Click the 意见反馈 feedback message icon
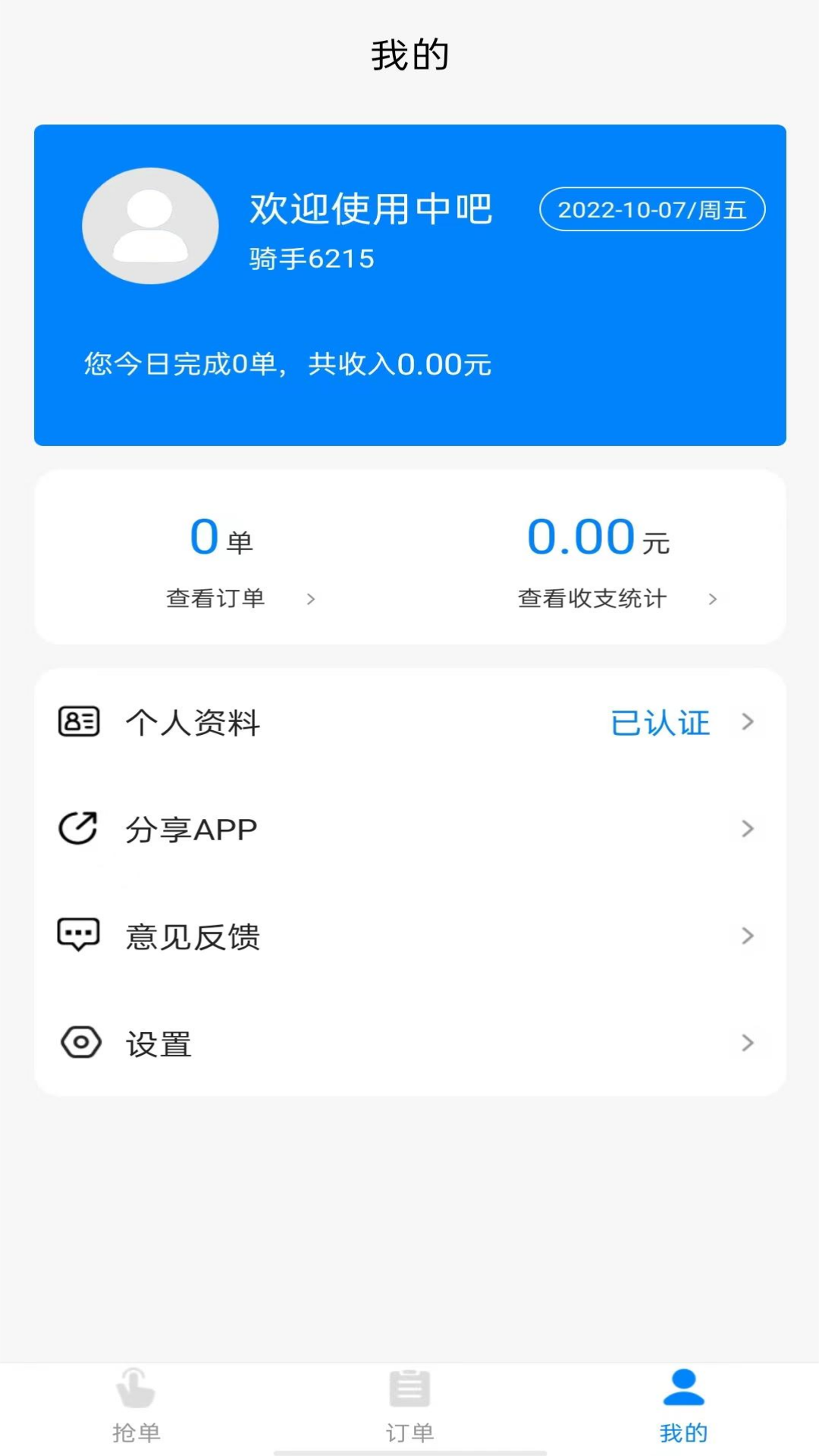Image resolution: width=819 pixels, height=1456 pixels. [78, 935]
